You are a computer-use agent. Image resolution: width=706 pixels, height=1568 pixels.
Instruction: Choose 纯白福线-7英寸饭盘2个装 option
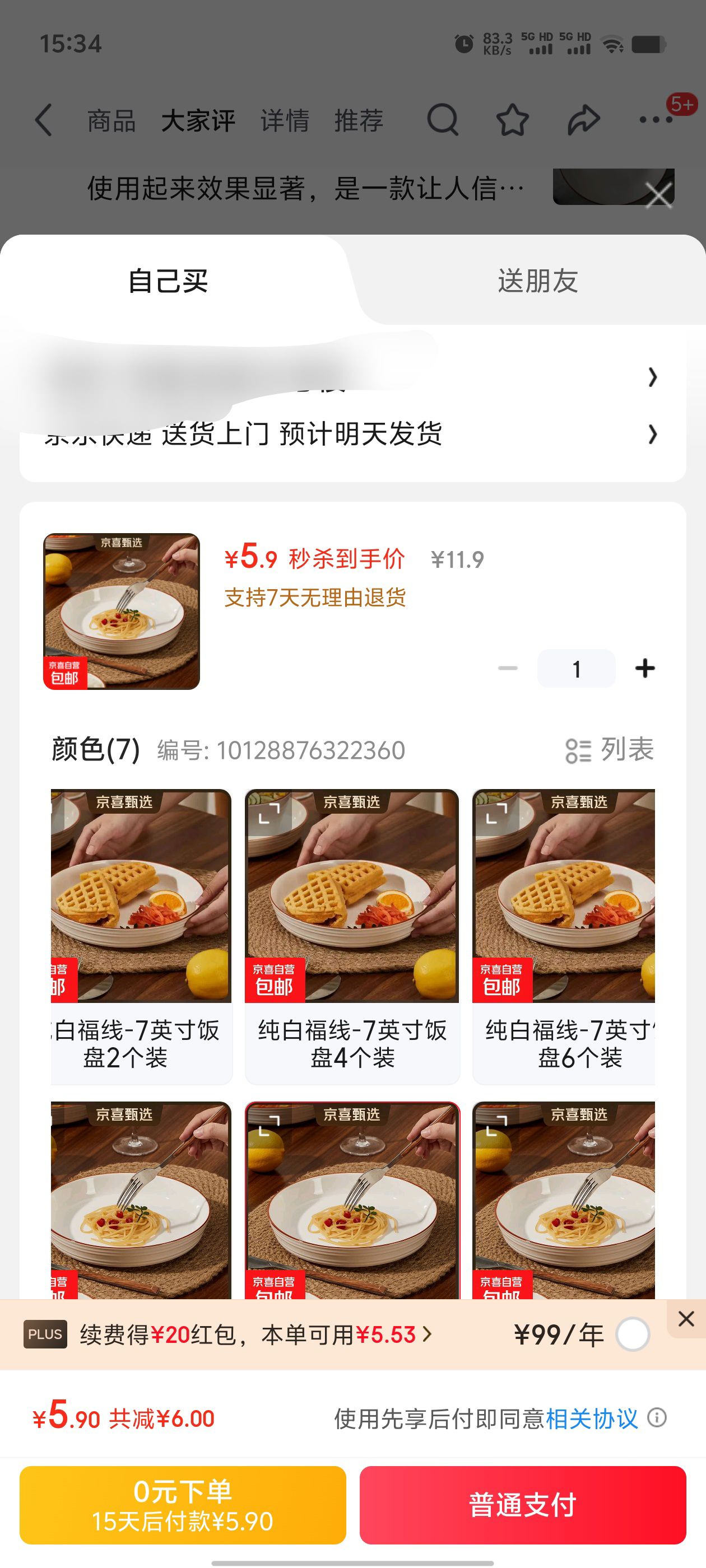tap(141, 936)
